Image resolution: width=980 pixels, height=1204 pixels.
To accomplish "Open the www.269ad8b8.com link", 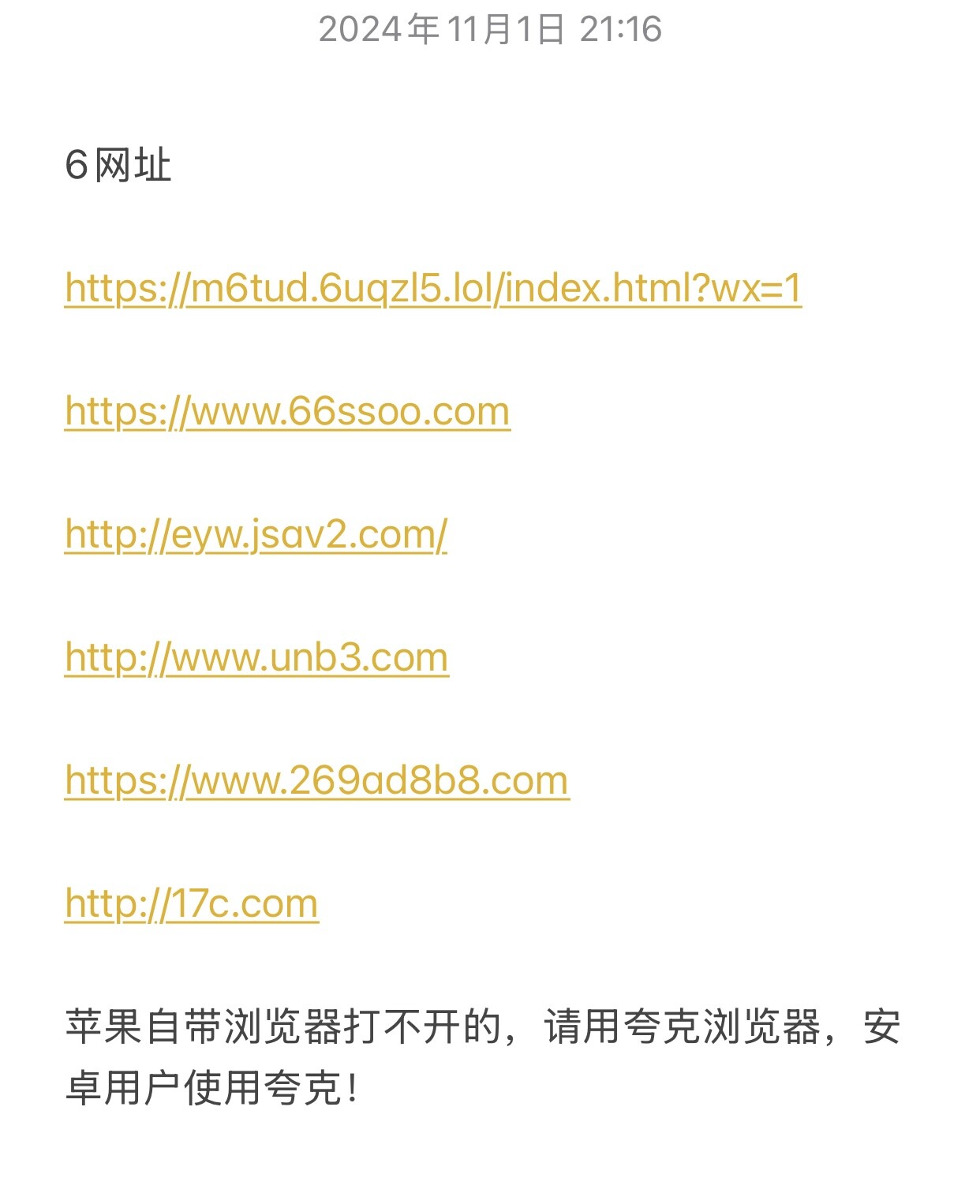I will [316, 780].
